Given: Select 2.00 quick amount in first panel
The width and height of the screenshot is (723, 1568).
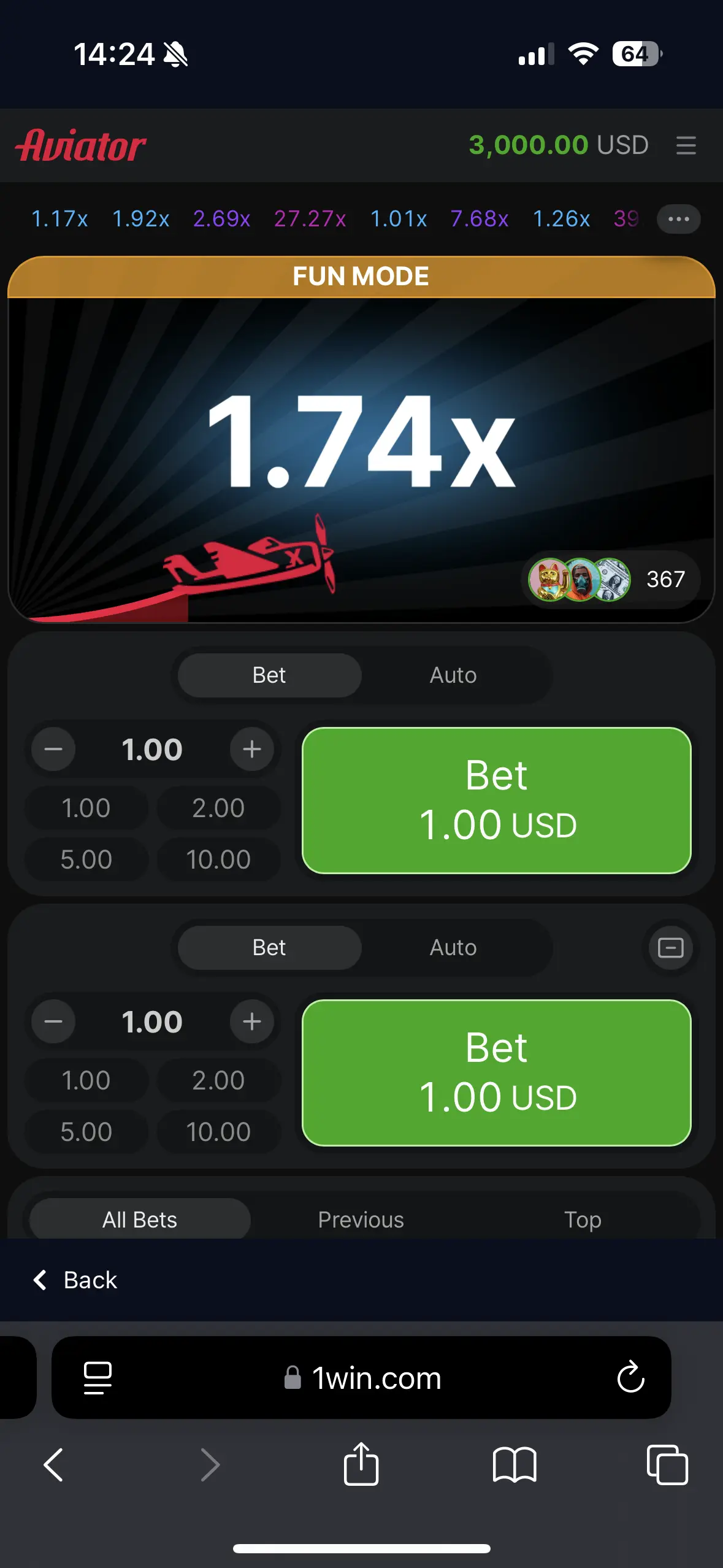Looking at the screenshot, I should coord(218,808).
